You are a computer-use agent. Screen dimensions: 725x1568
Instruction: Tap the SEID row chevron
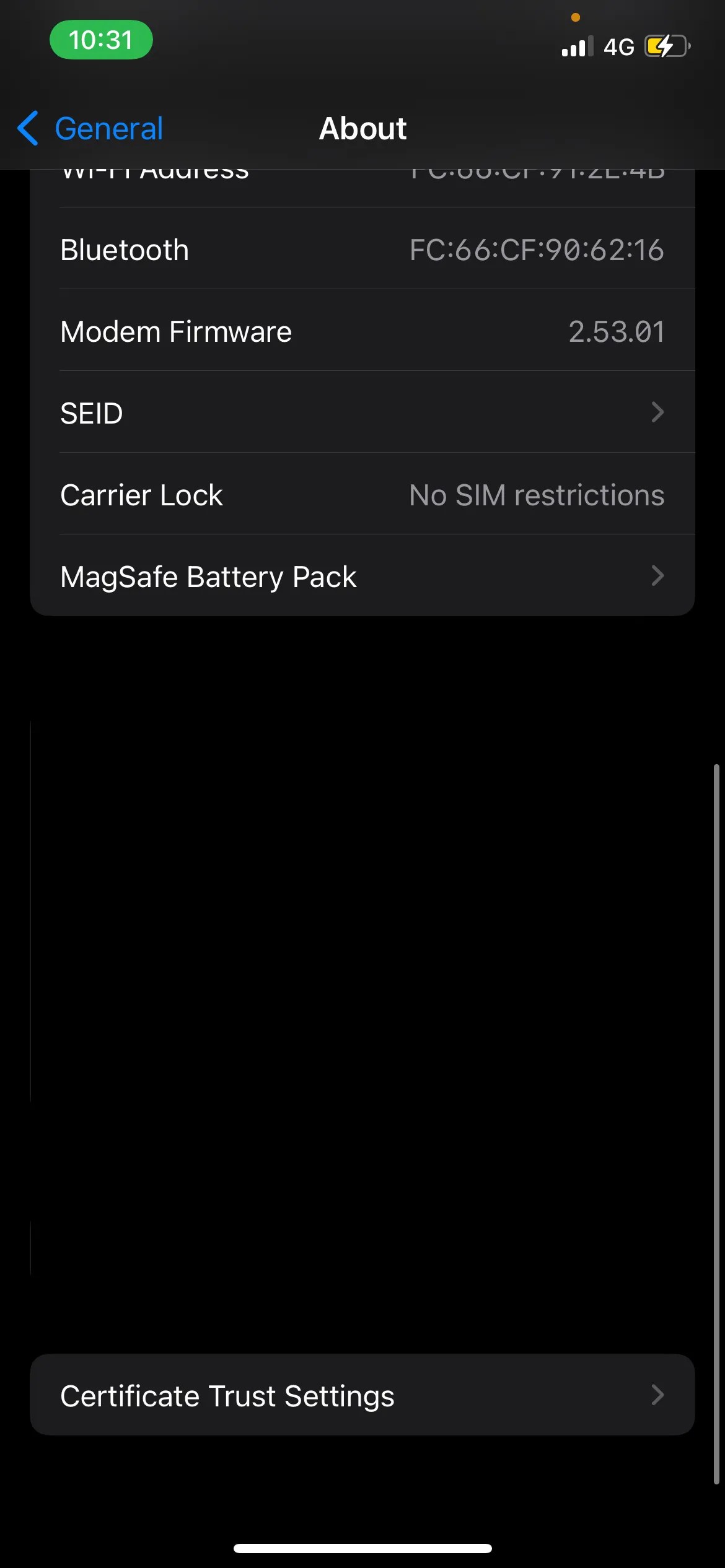pos(658,412)
